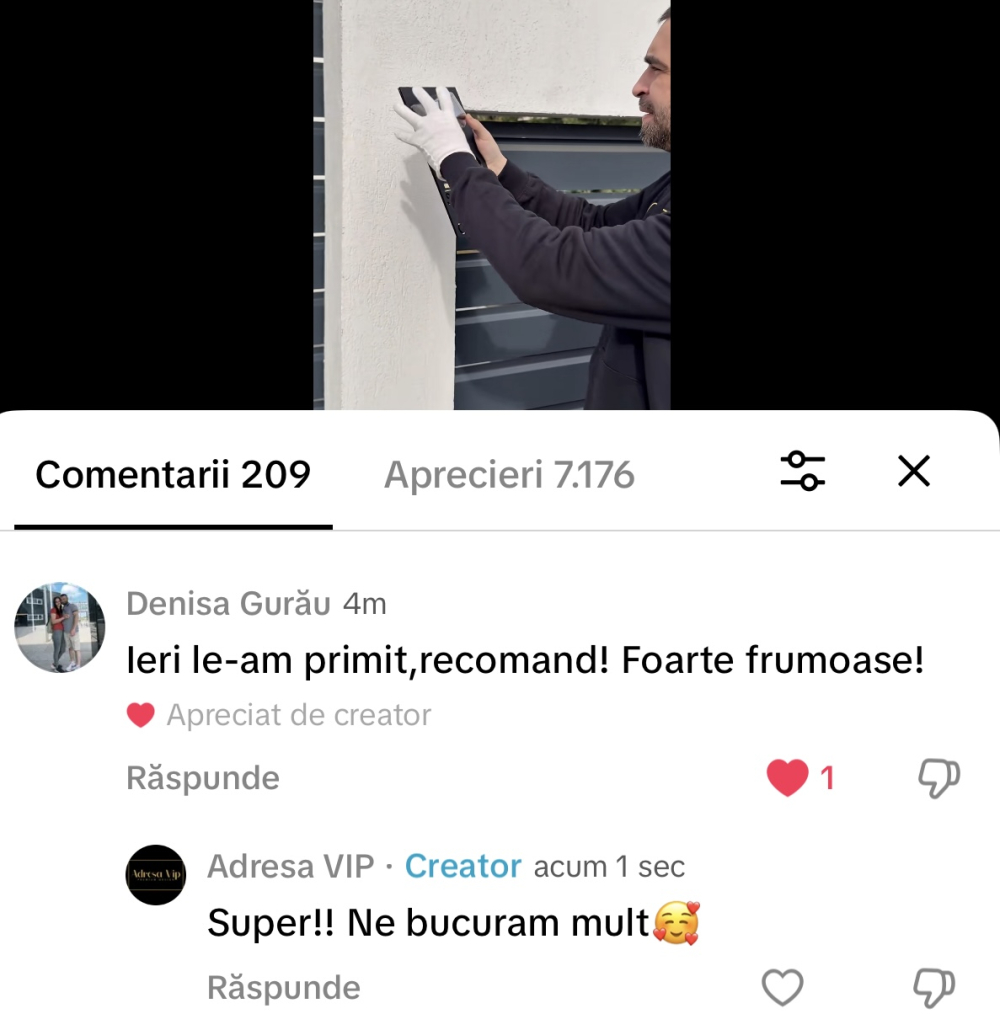The image size is (1000, 1030).
Task: Close the comments panel
Action: (914, 471)
